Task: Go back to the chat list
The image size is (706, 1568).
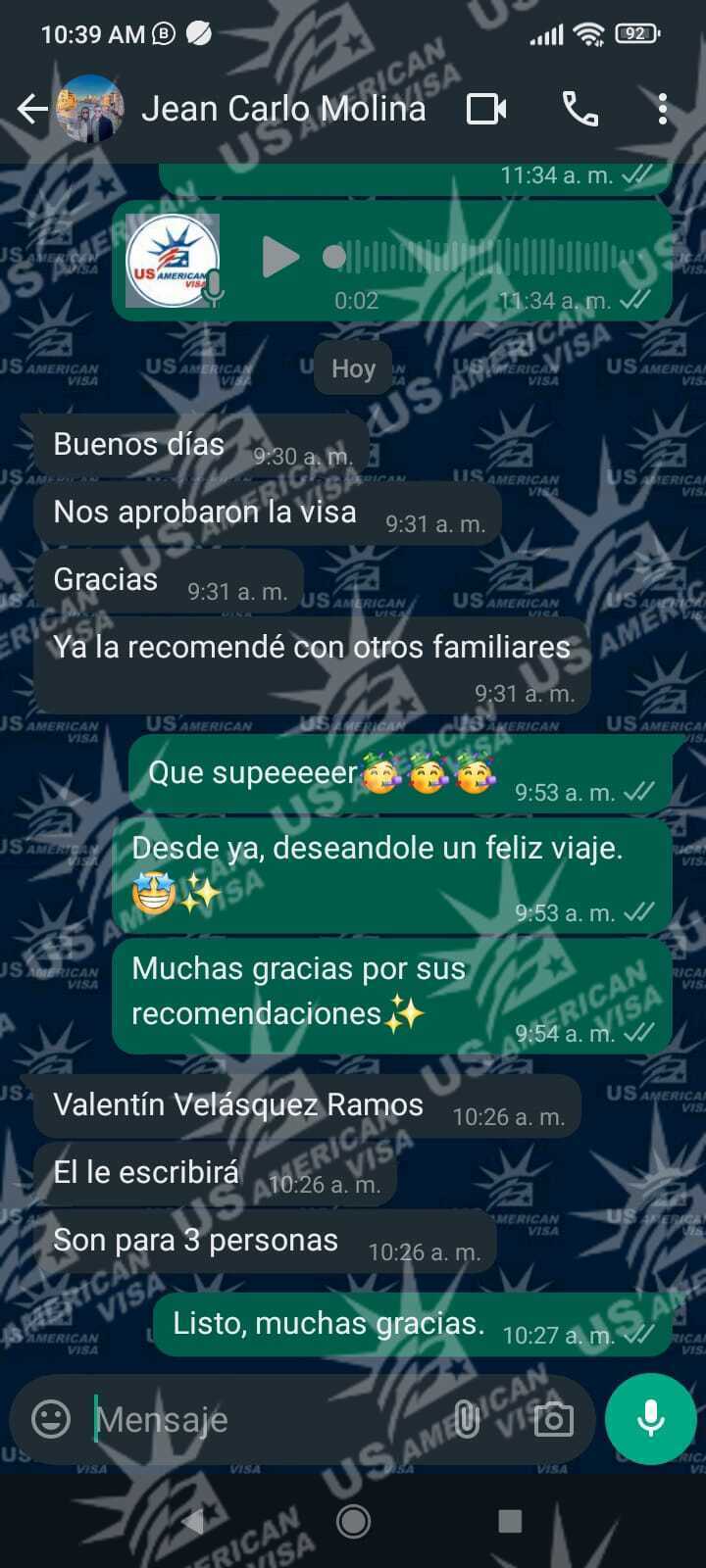Action: (32, 109)
